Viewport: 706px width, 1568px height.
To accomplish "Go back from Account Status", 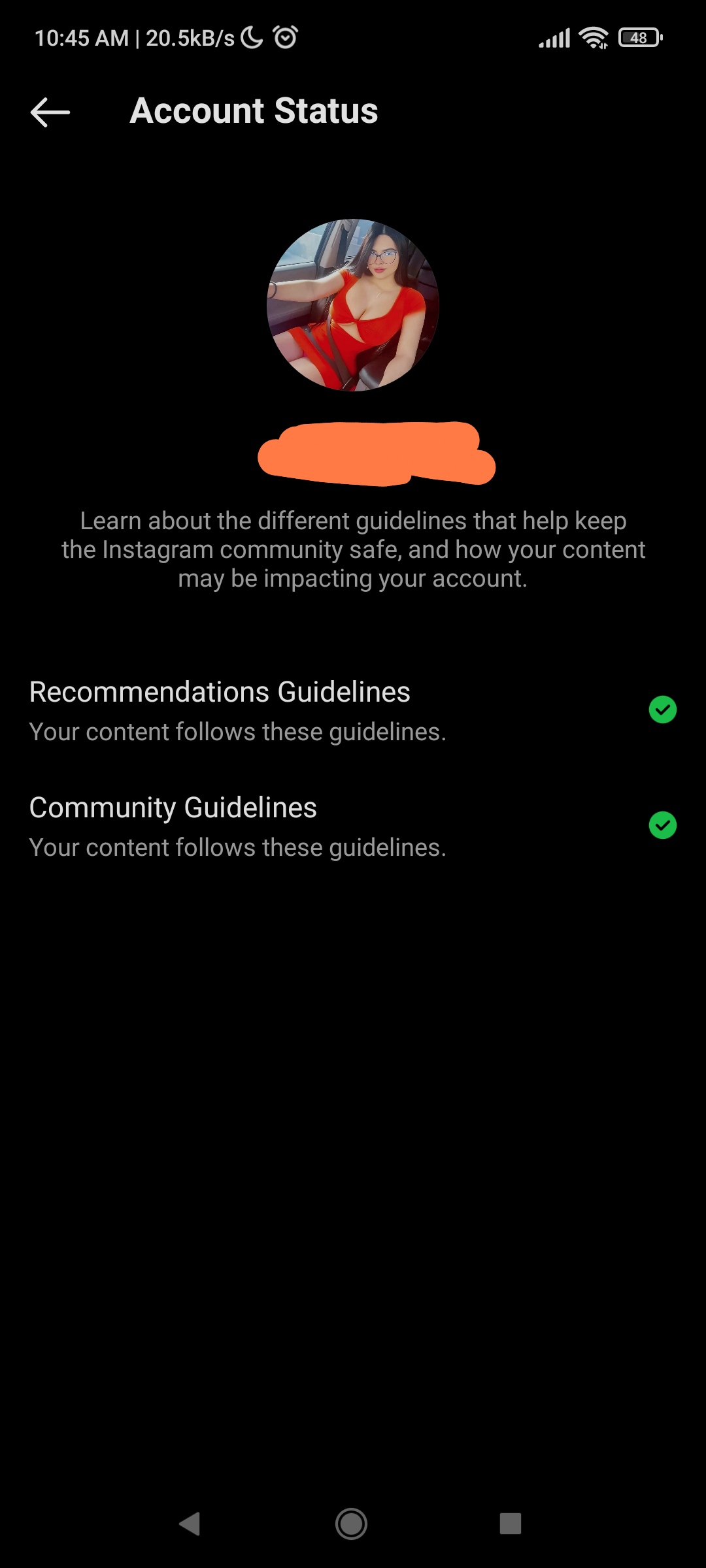I will point(50,112).
